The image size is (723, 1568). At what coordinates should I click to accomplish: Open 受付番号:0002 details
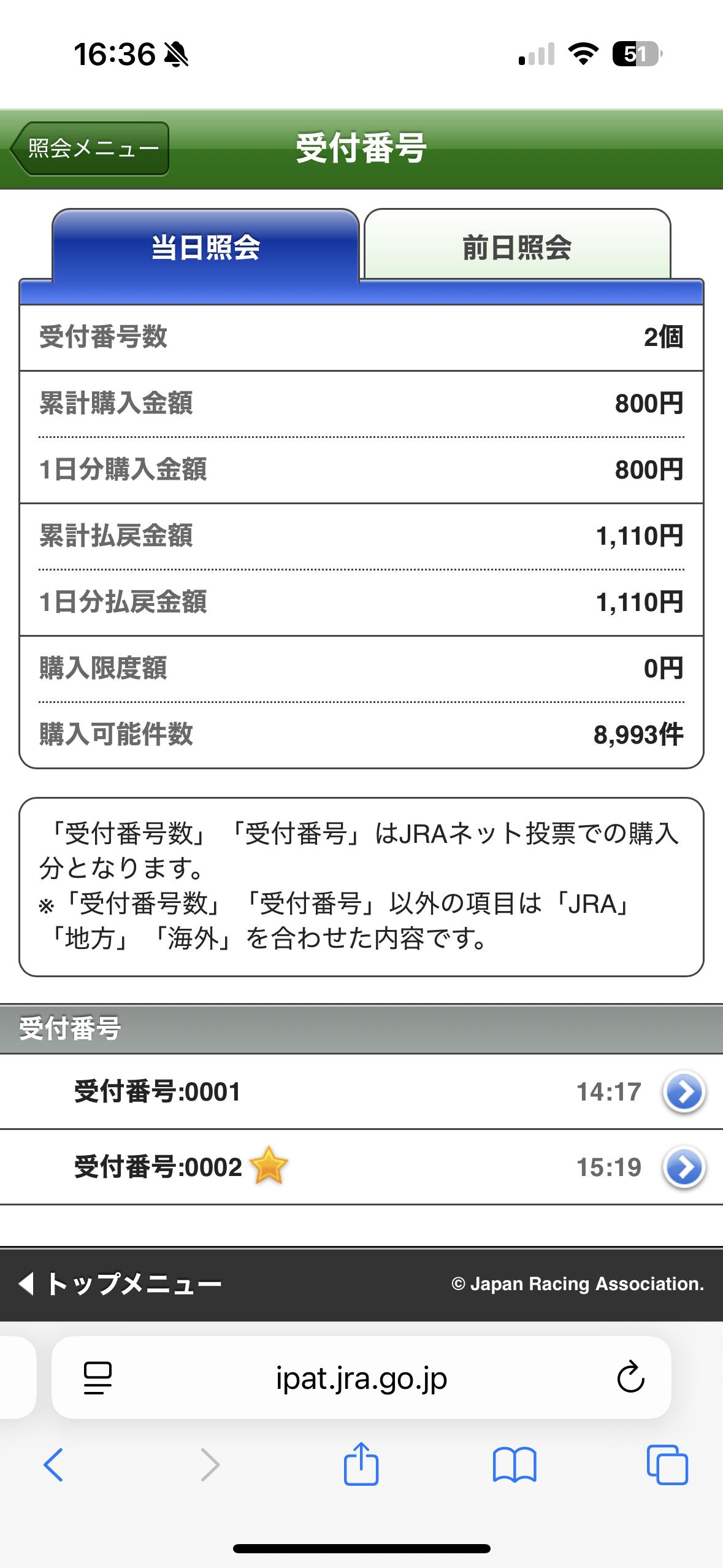coord(684,1167)
